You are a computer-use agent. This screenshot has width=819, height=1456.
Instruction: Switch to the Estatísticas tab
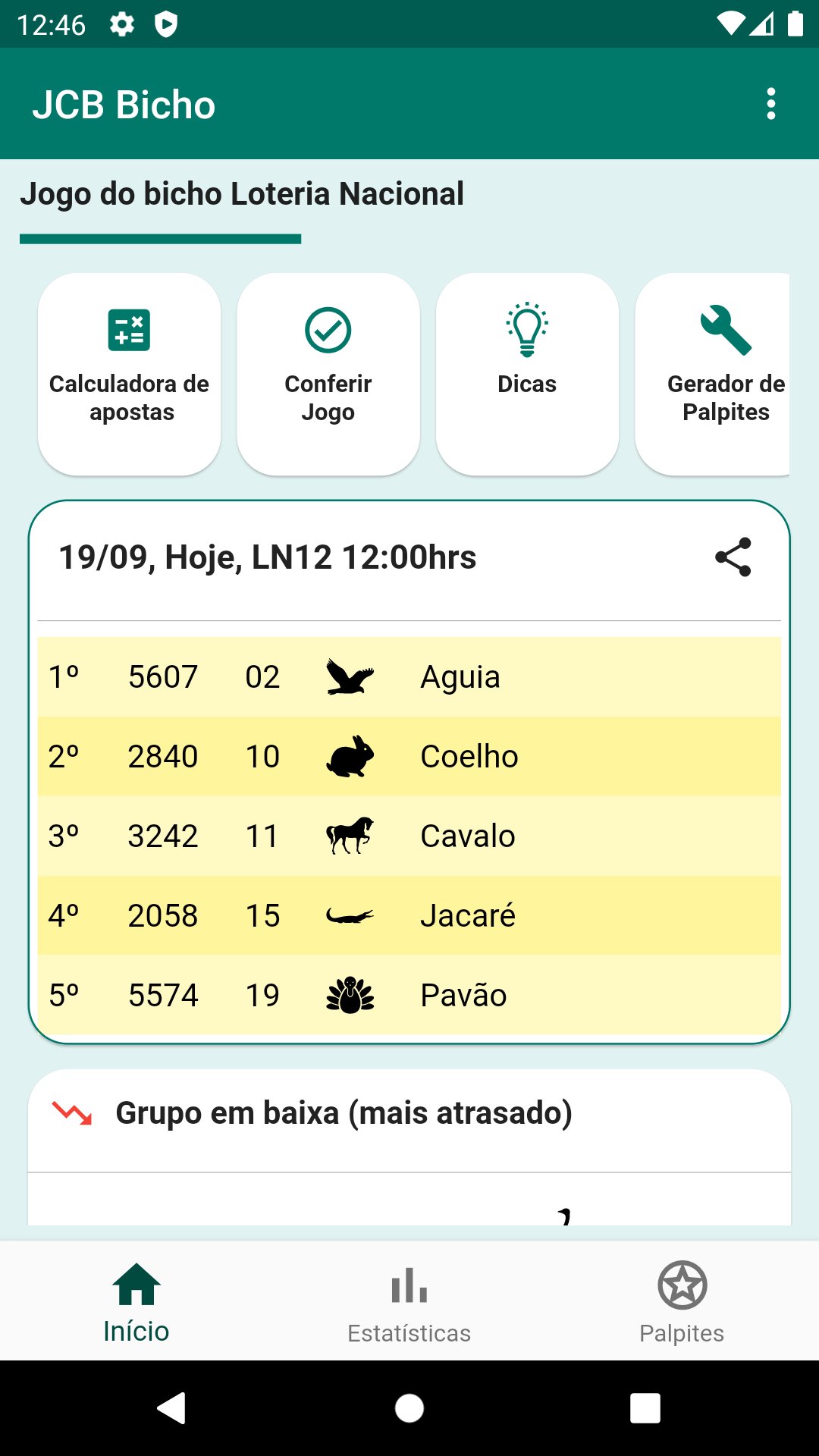point(409,1301)
